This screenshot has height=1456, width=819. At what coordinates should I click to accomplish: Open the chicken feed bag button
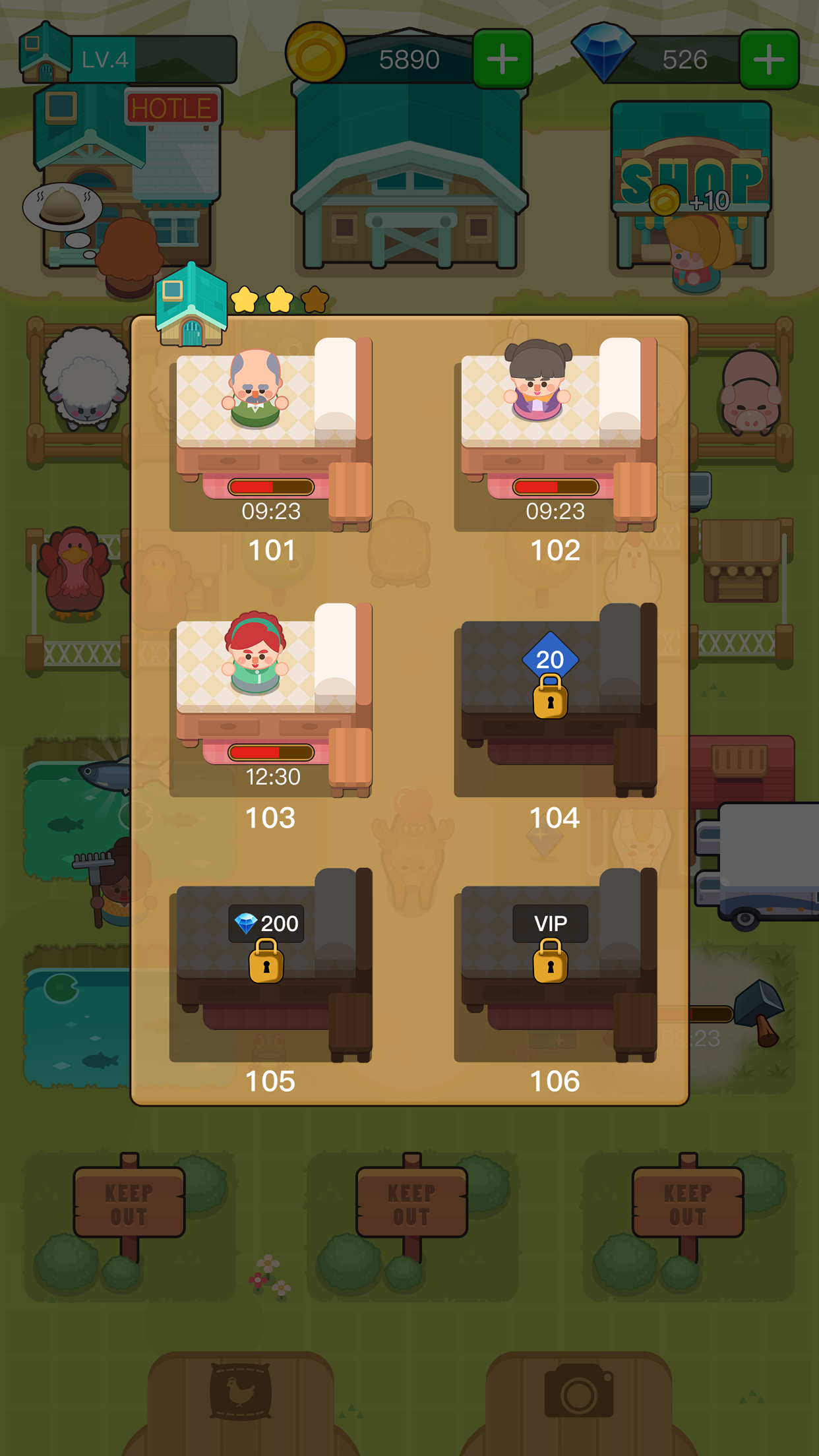(241, 1391)
